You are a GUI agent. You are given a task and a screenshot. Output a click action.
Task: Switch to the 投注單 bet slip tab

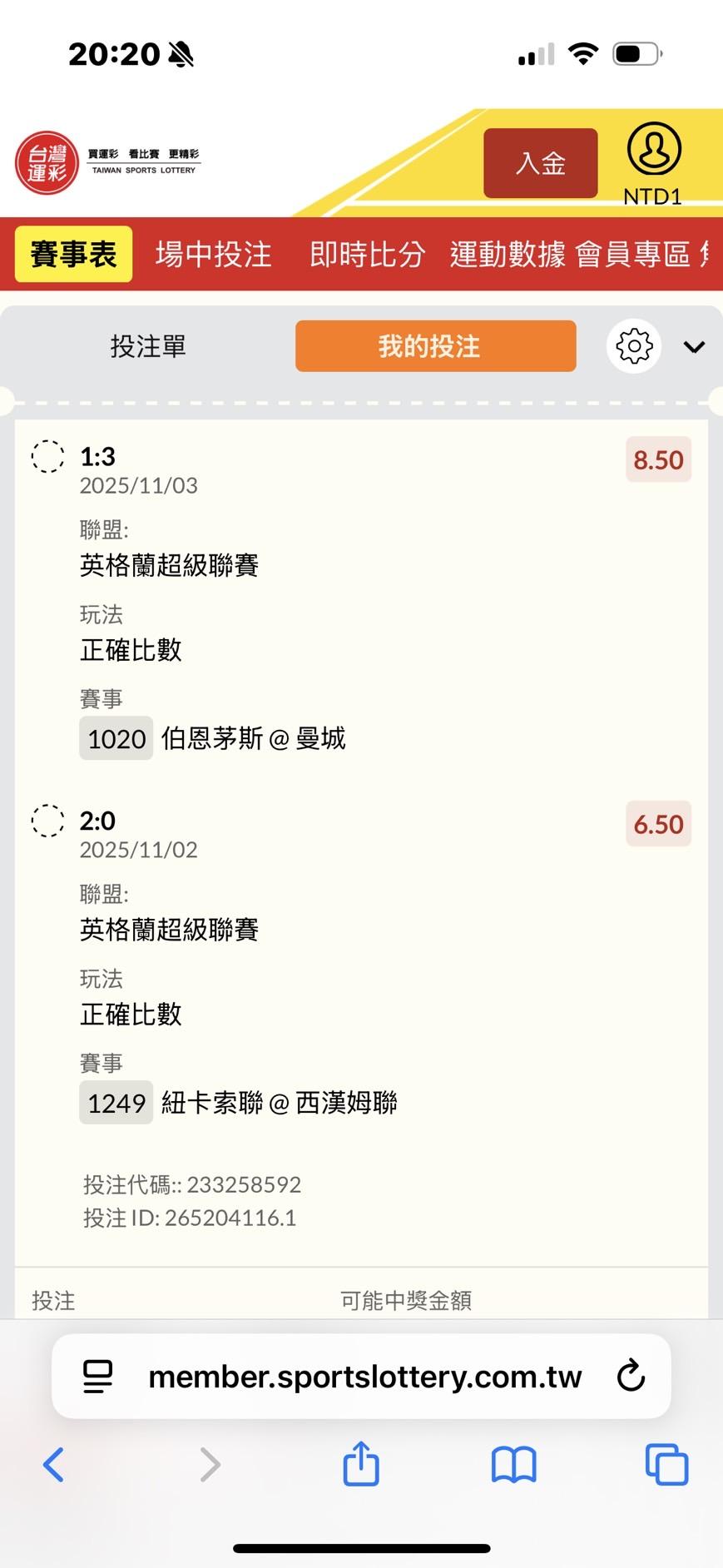click(148, 346)
